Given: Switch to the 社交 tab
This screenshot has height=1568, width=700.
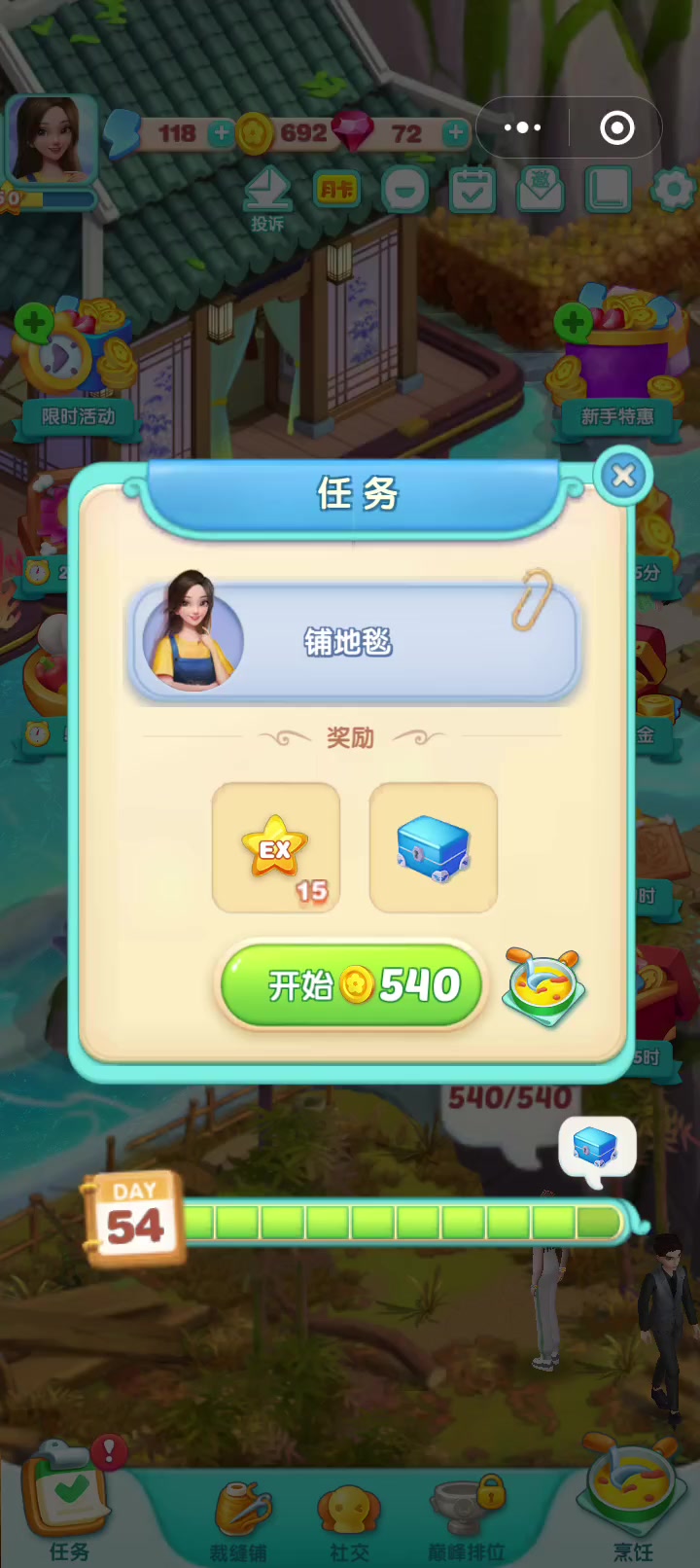Looking at the screenshot, I should (349, 1523).
